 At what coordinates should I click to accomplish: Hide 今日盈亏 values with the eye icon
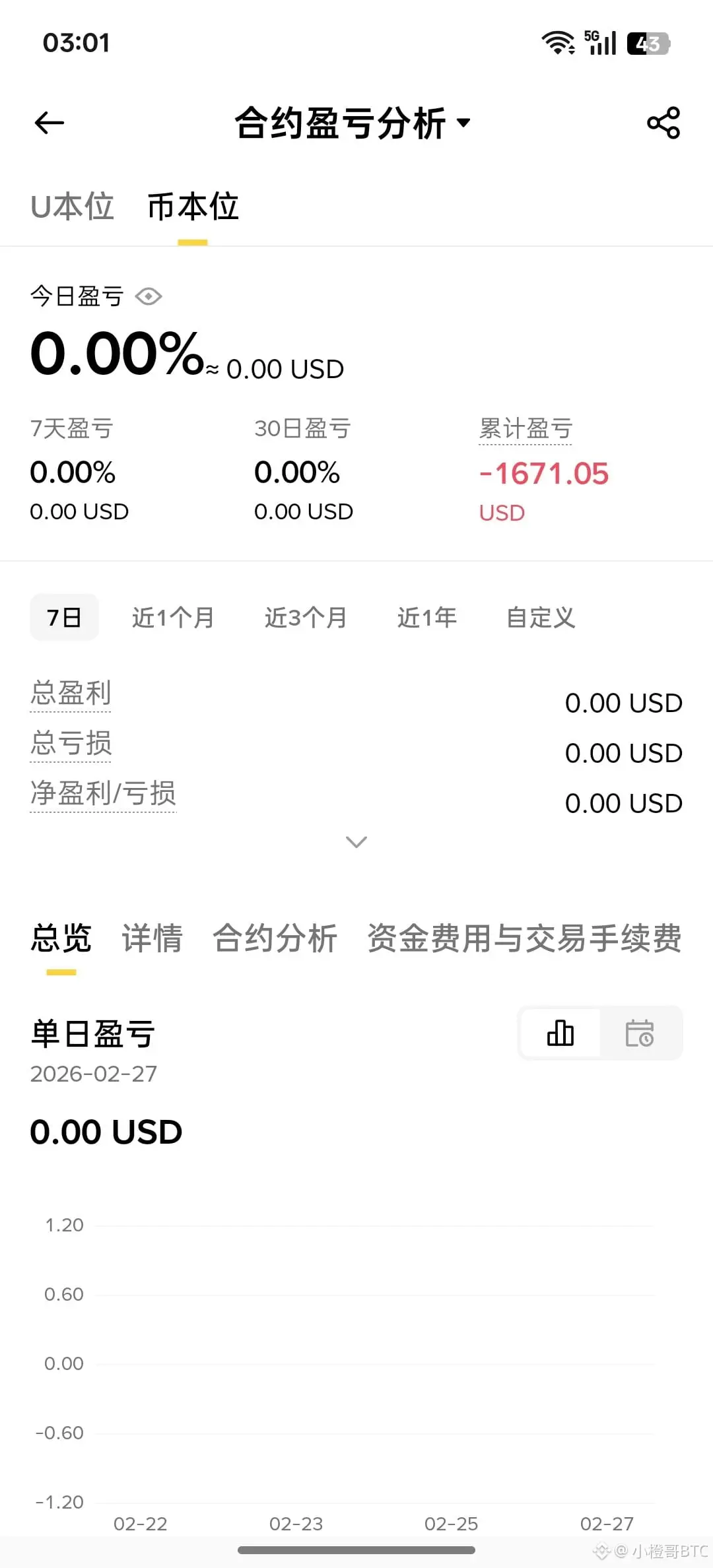pos(149,296)
